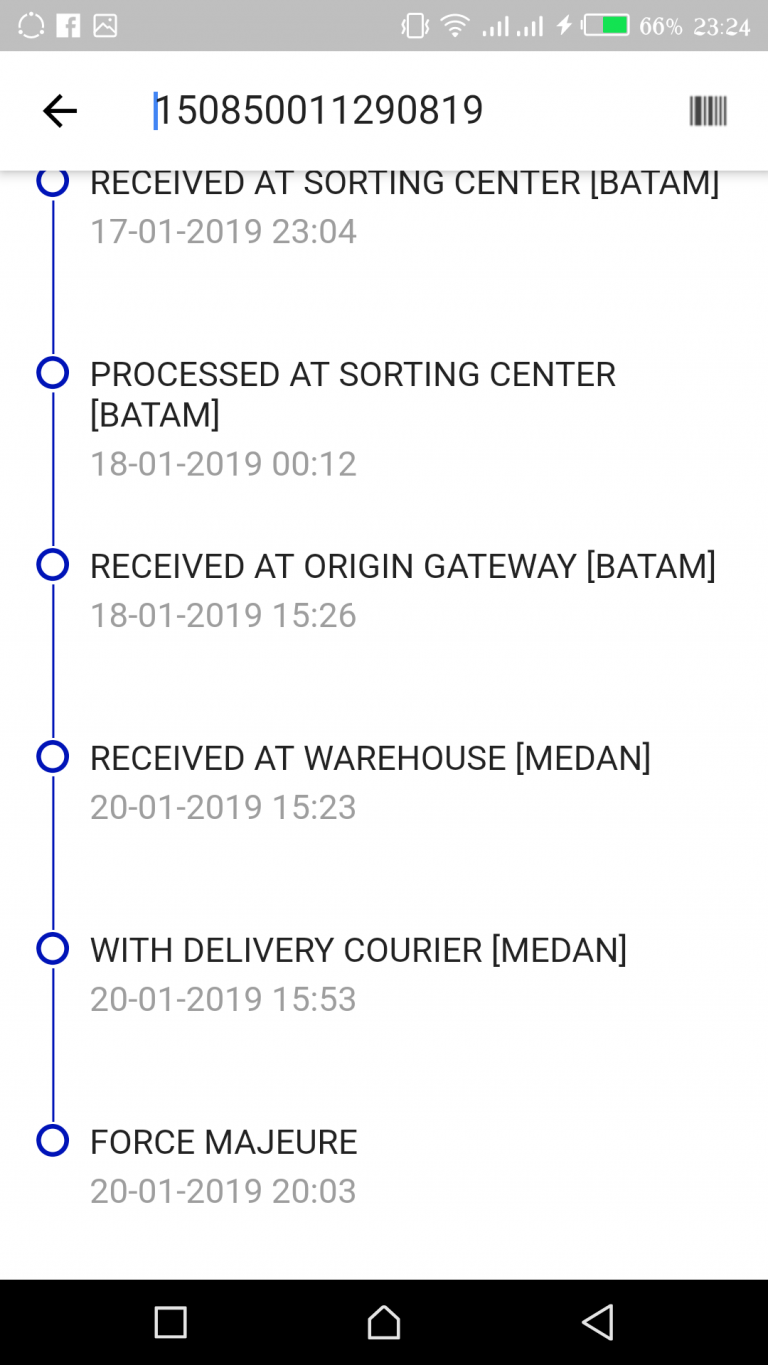Tap the system home button
This screenshot has height=1365, width=768.
click(384, 1322)
